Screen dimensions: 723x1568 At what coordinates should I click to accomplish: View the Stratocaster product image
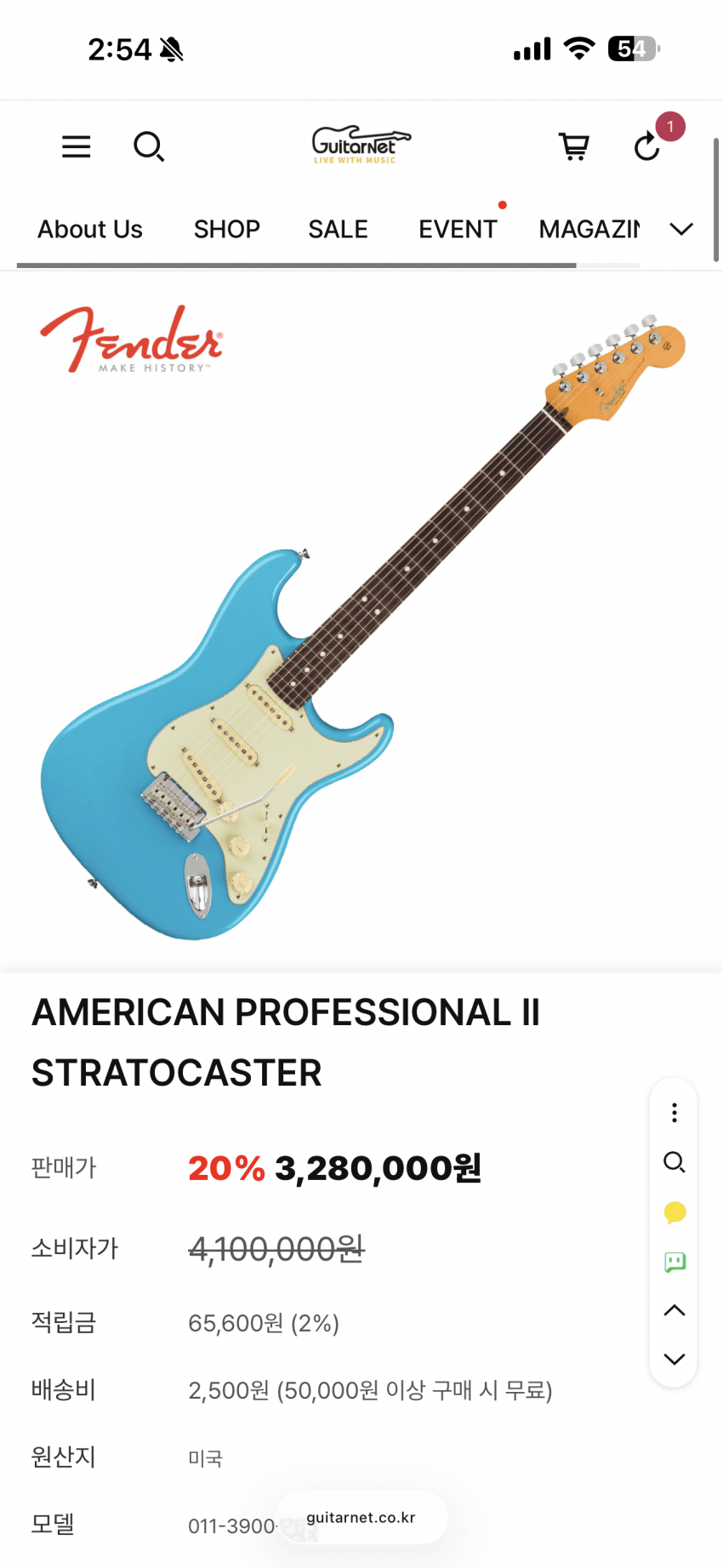361,625
